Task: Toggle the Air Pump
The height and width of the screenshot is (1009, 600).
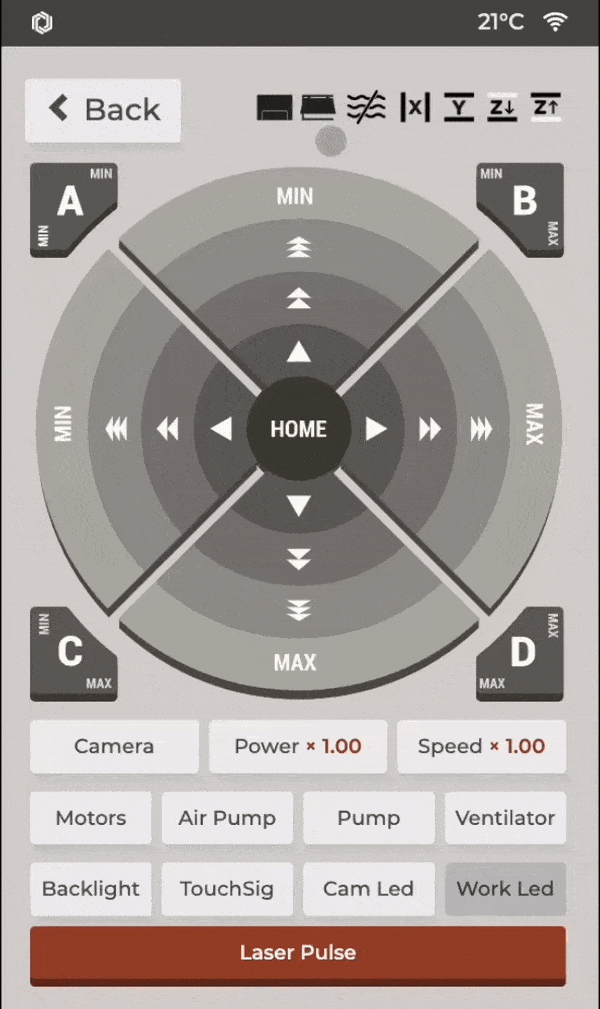Action: pos(227,818)
